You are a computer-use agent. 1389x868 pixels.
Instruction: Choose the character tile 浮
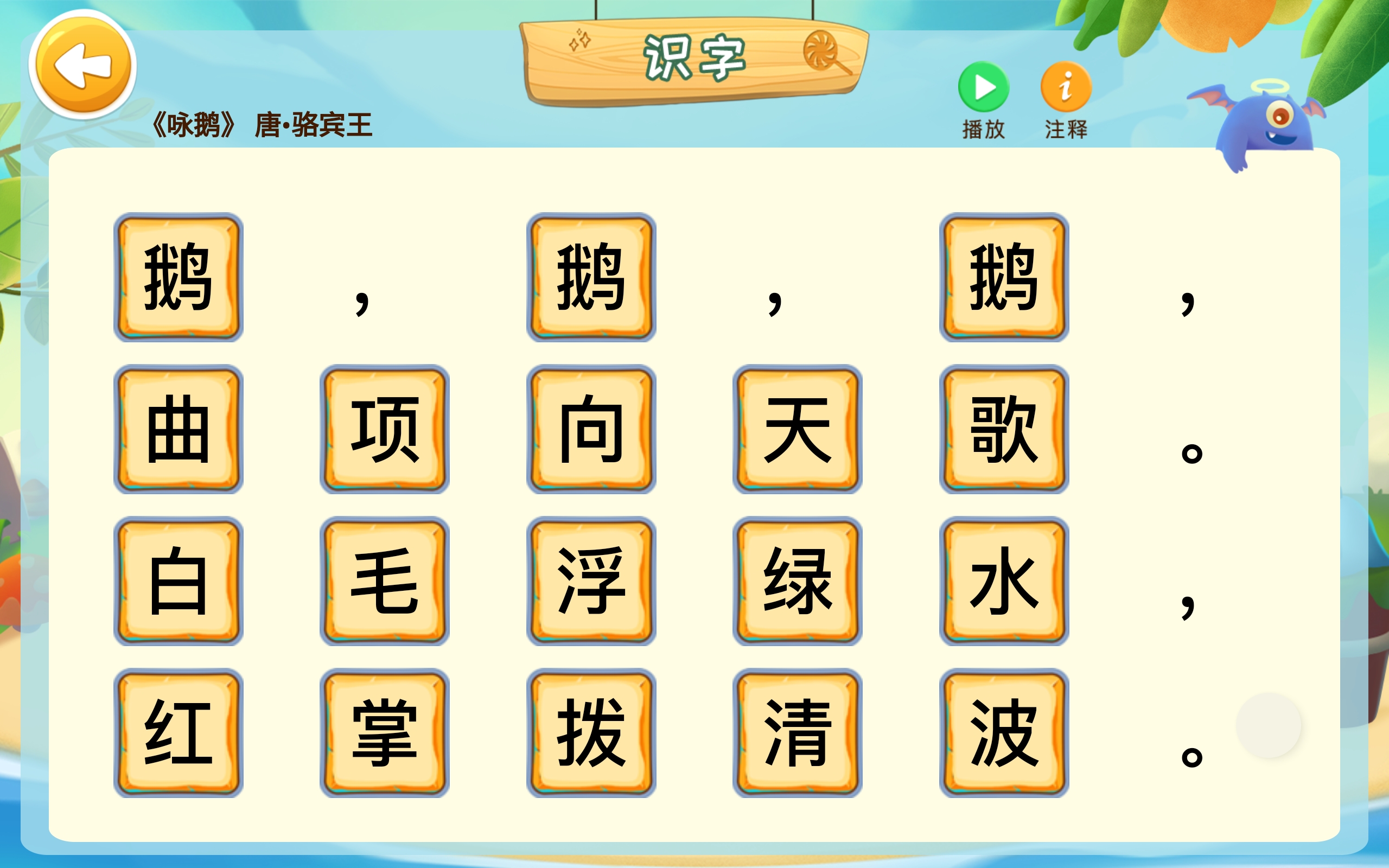pos(591,581)
